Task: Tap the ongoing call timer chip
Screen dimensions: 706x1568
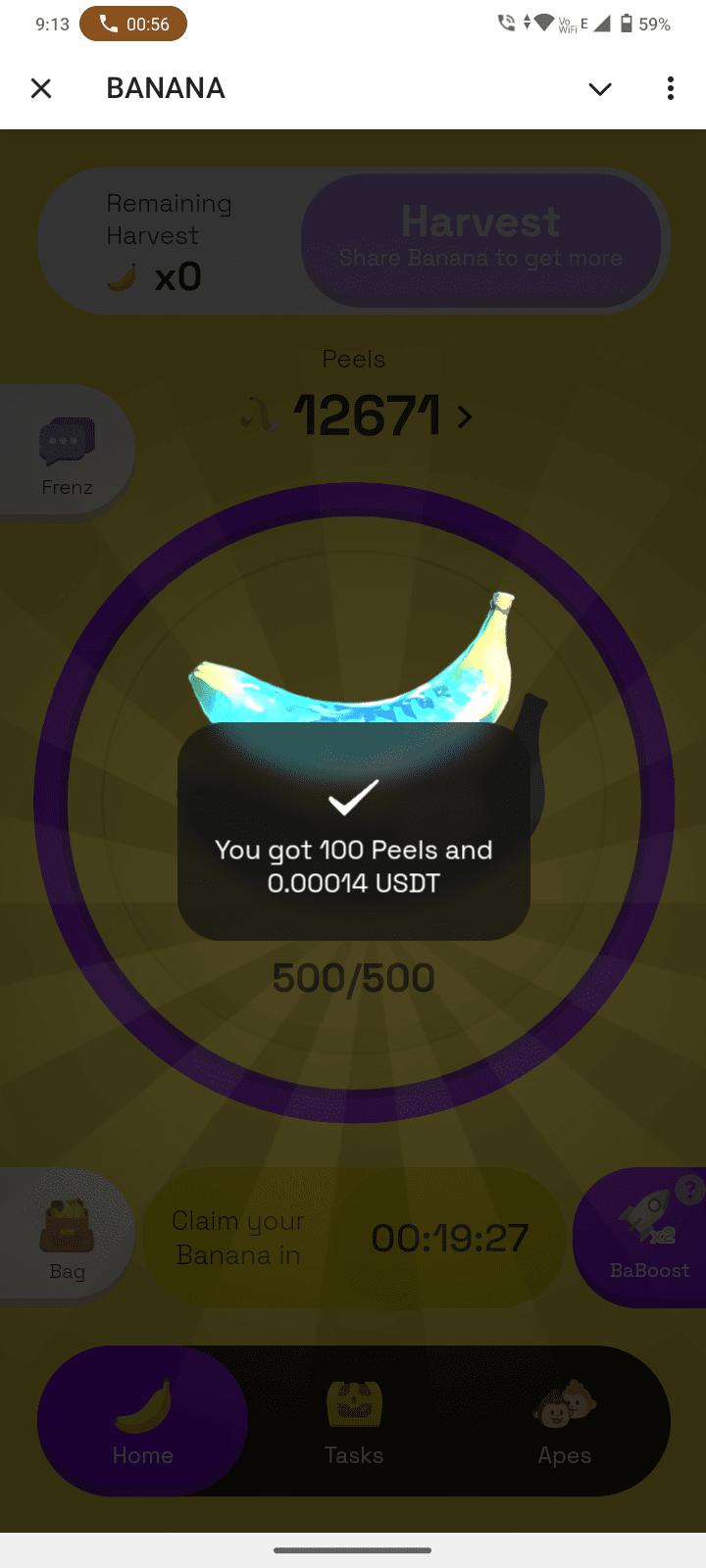Action: tap(133, 24)
